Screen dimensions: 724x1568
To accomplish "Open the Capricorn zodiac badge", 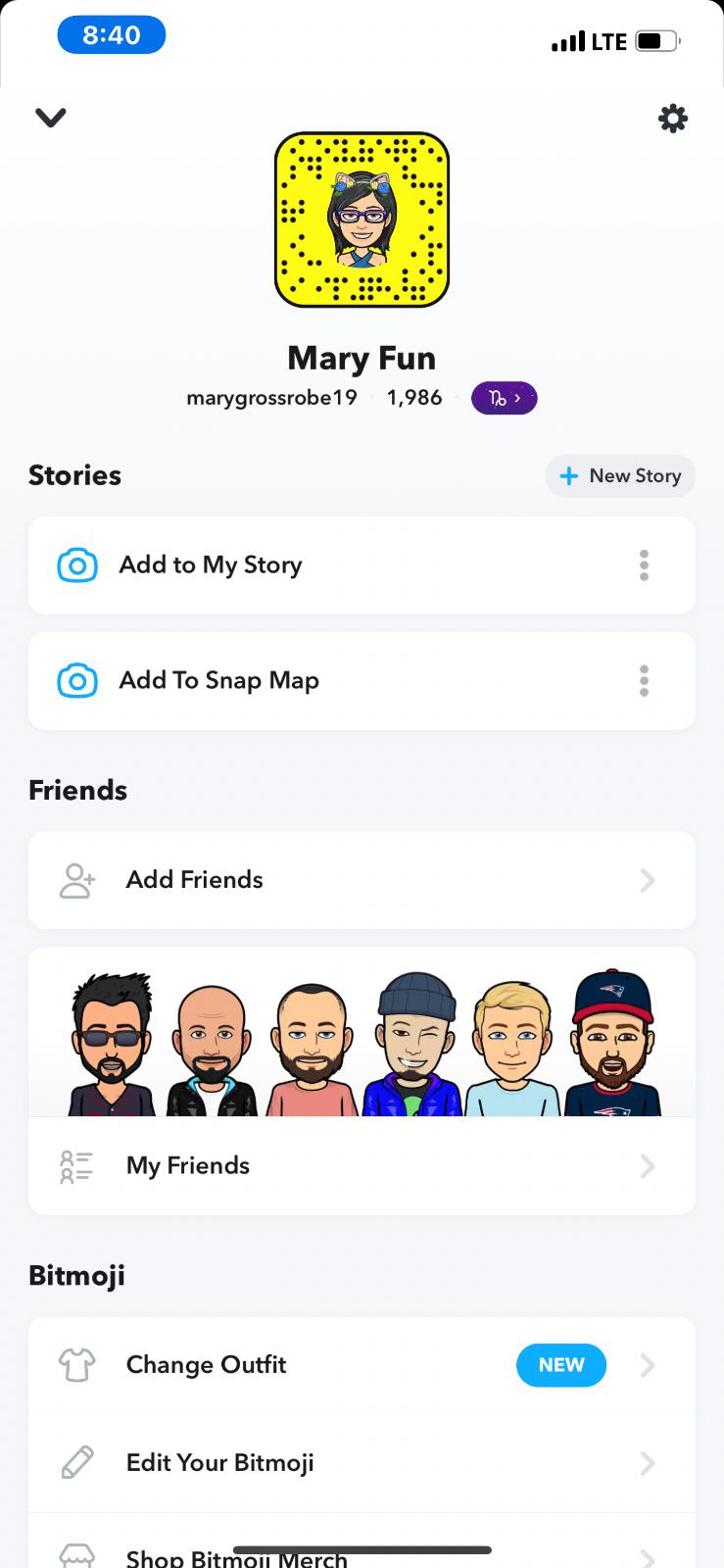I will point(504,398).
